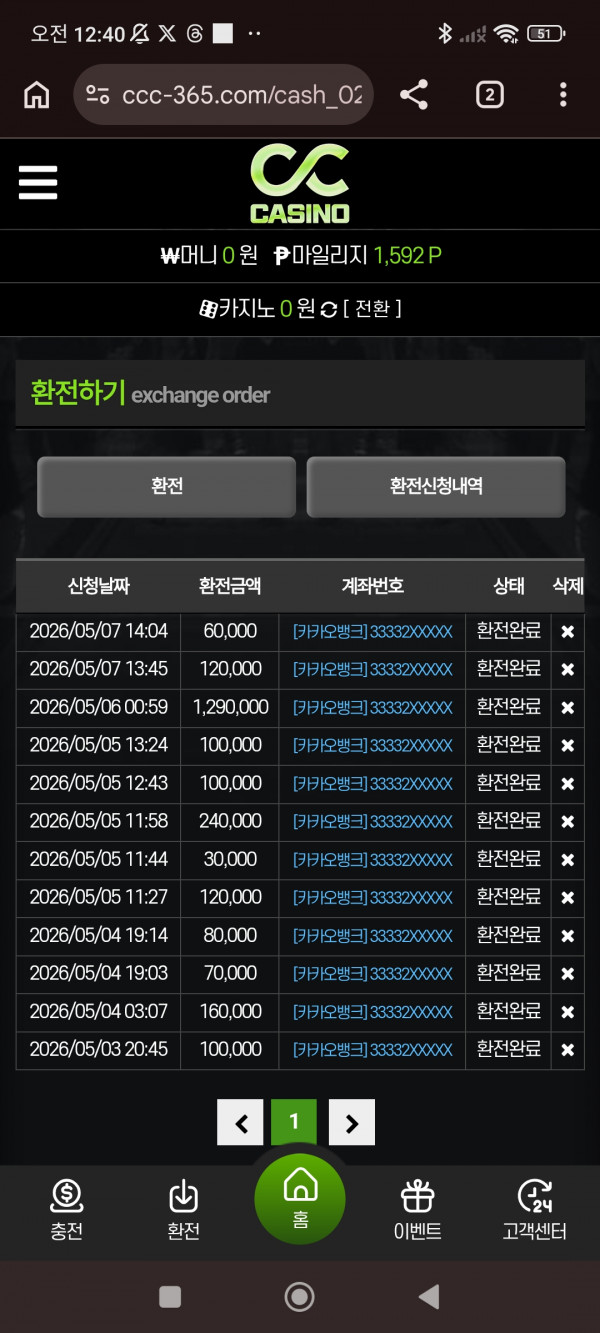Open the browser overflow menu
Image resolution: width=600 pixels, height=1333 pixels.
[563, 95]
